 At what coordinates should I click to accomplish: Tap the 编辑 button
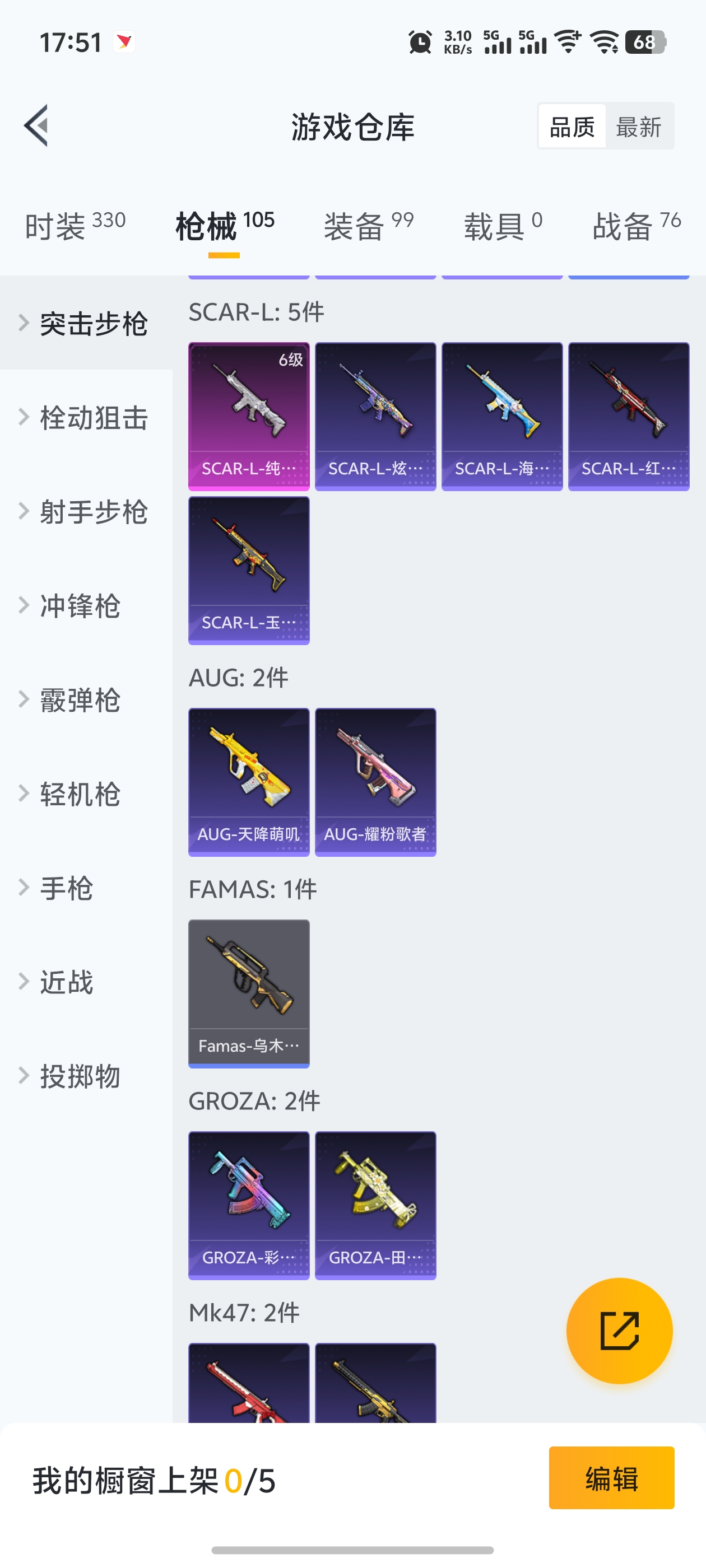(x=611, y=1477)
